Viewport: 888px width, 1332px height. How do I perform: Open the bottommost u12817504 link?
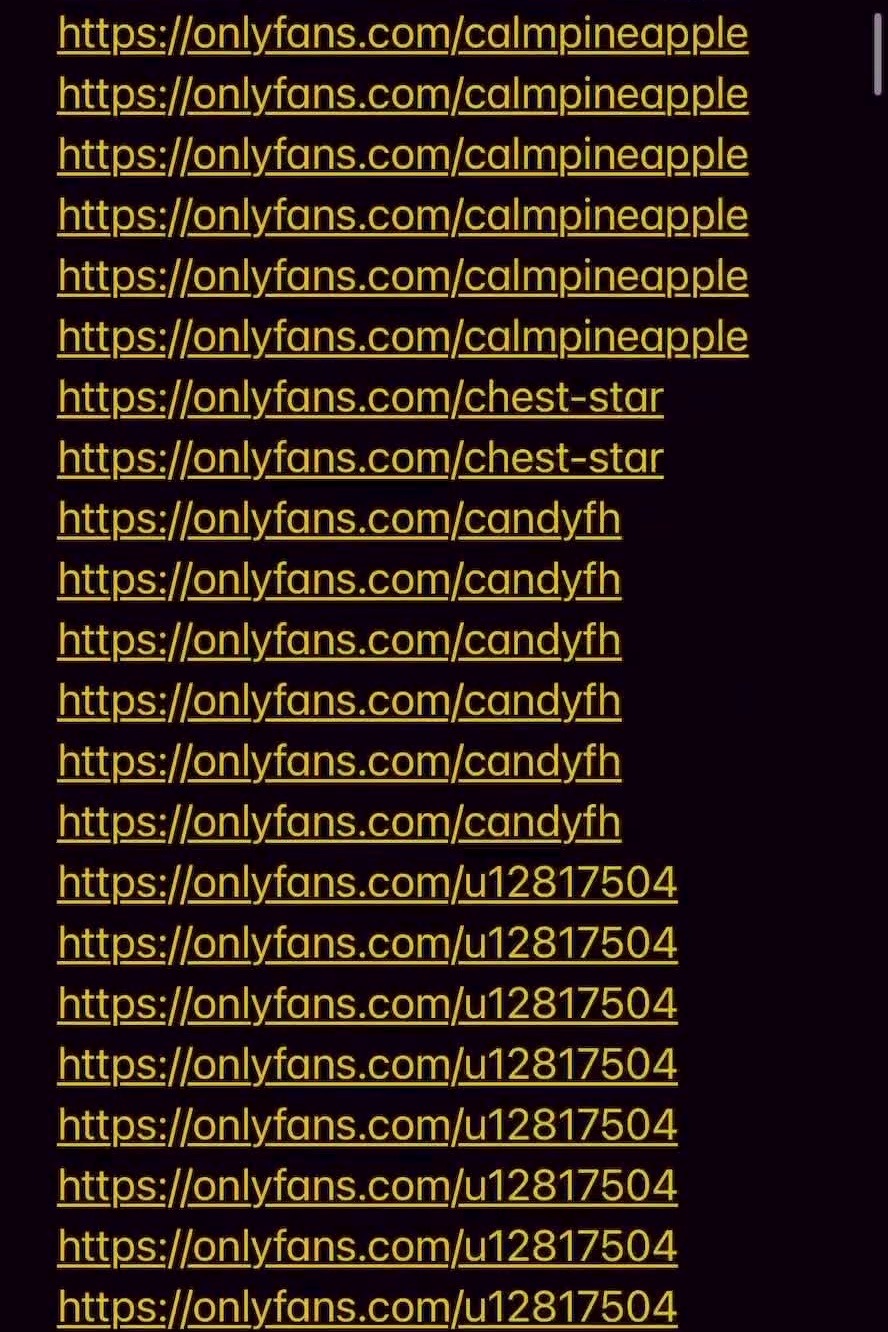tap(367, 1307)
